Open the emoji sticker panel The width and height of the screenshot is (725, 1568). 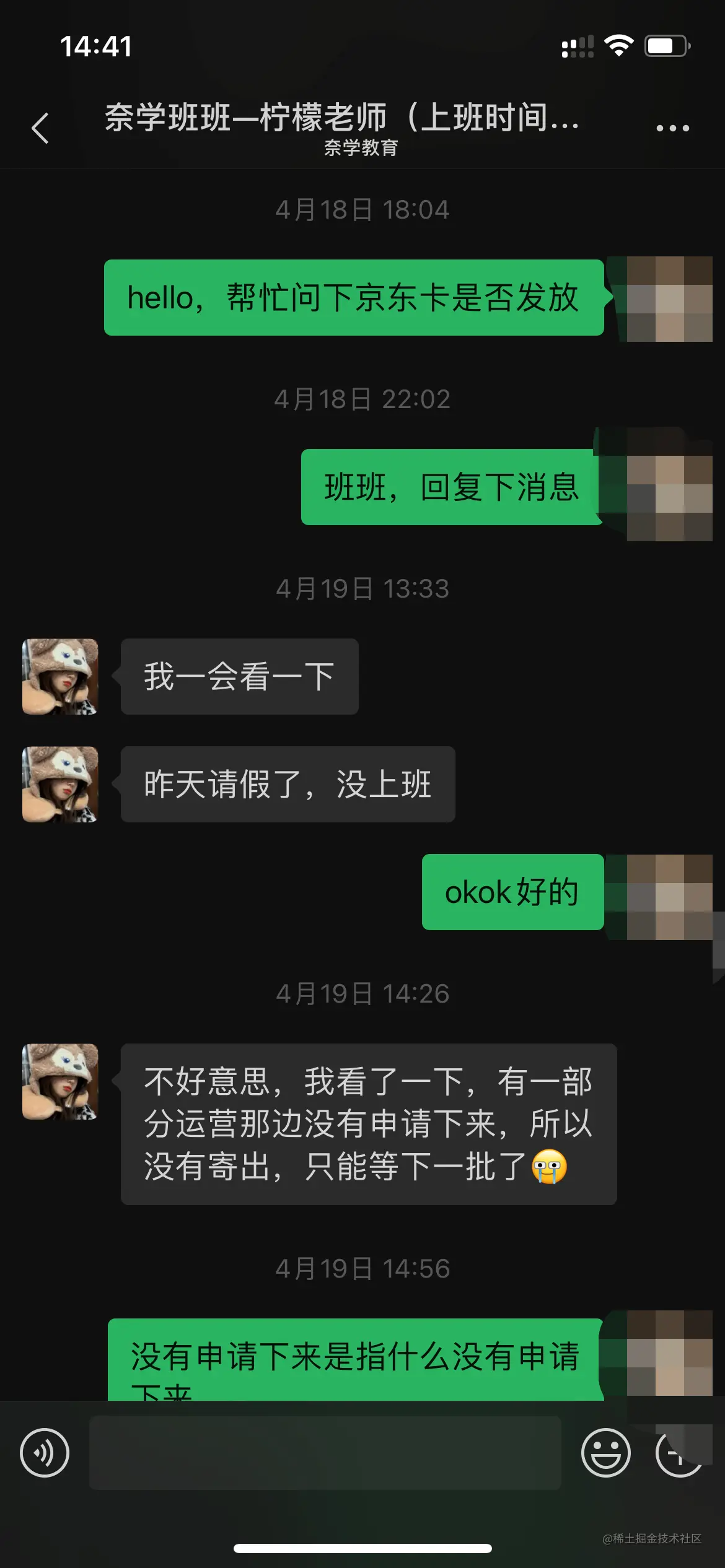point(605,1453)
